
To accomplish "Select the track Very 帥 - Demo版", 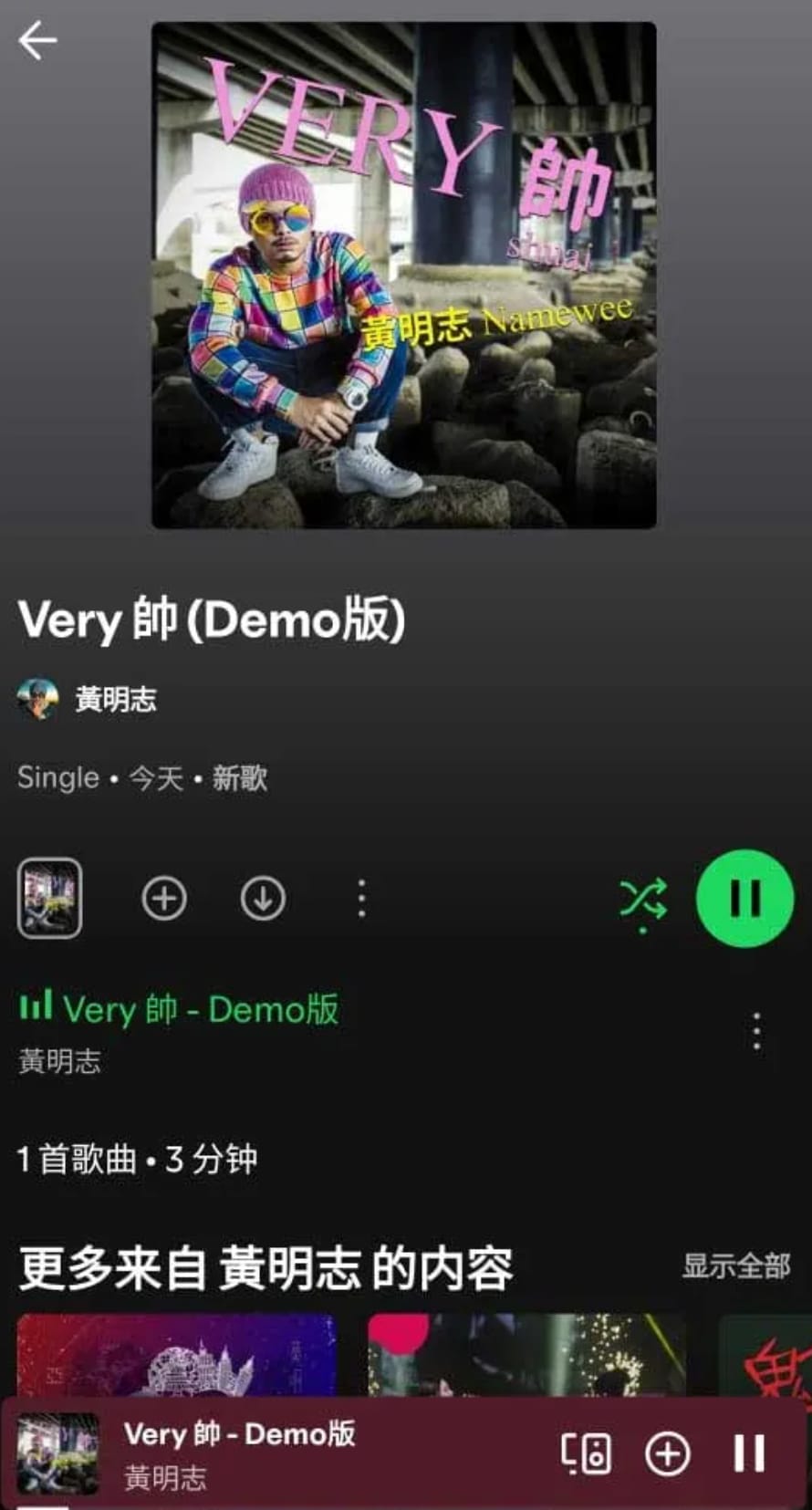I will (201, 1011).
